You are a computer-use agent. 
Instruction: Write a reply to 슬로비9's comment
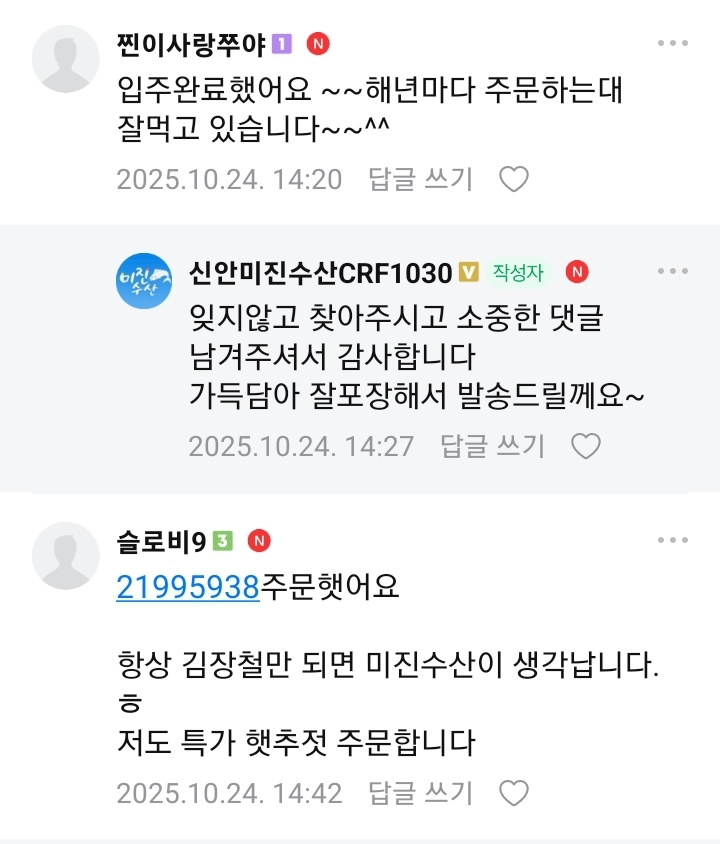pyautogui.click(x=420, y=794)
